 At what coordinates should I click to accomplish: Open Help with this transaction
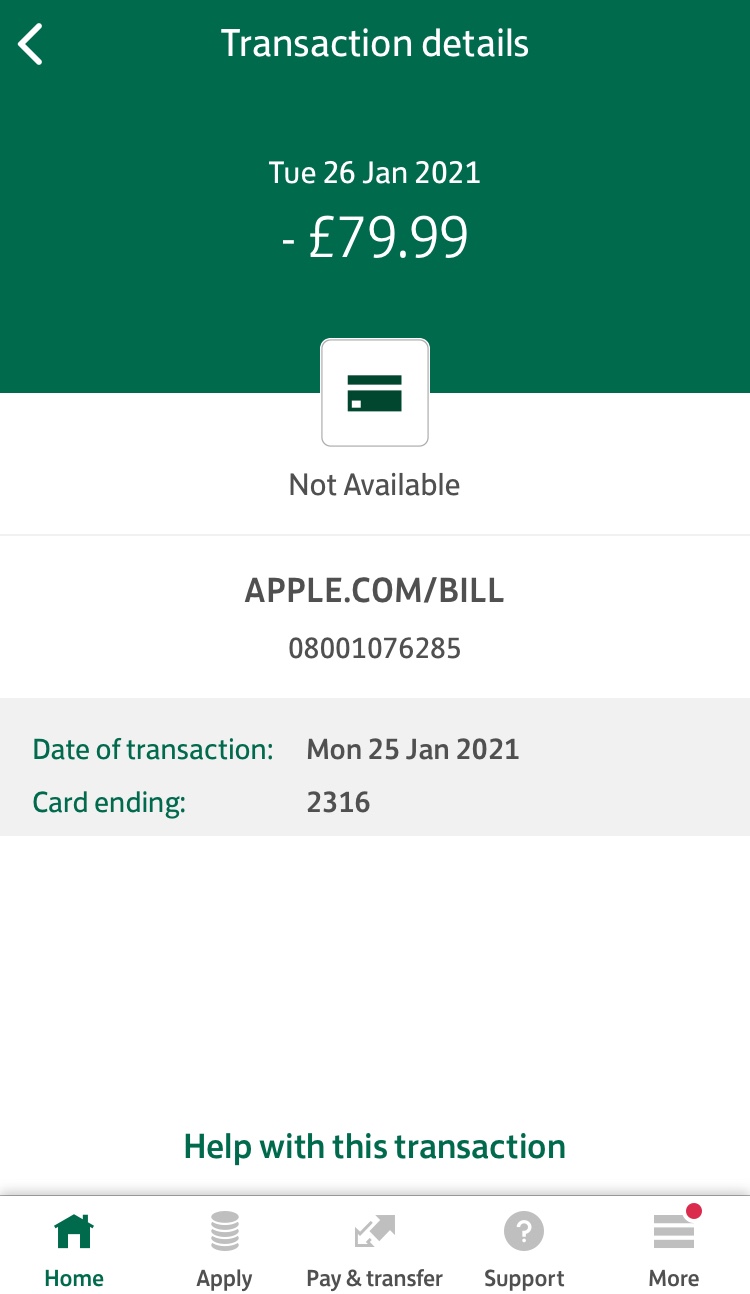coord(375,1146)
